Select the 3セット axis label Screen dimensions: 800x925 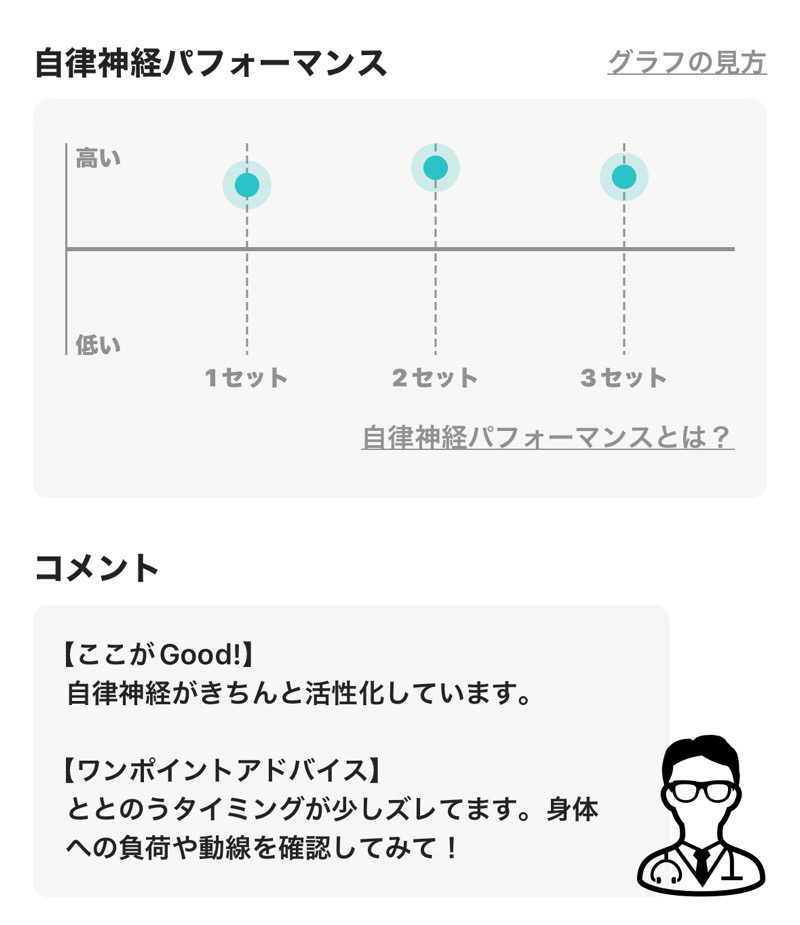624,378
